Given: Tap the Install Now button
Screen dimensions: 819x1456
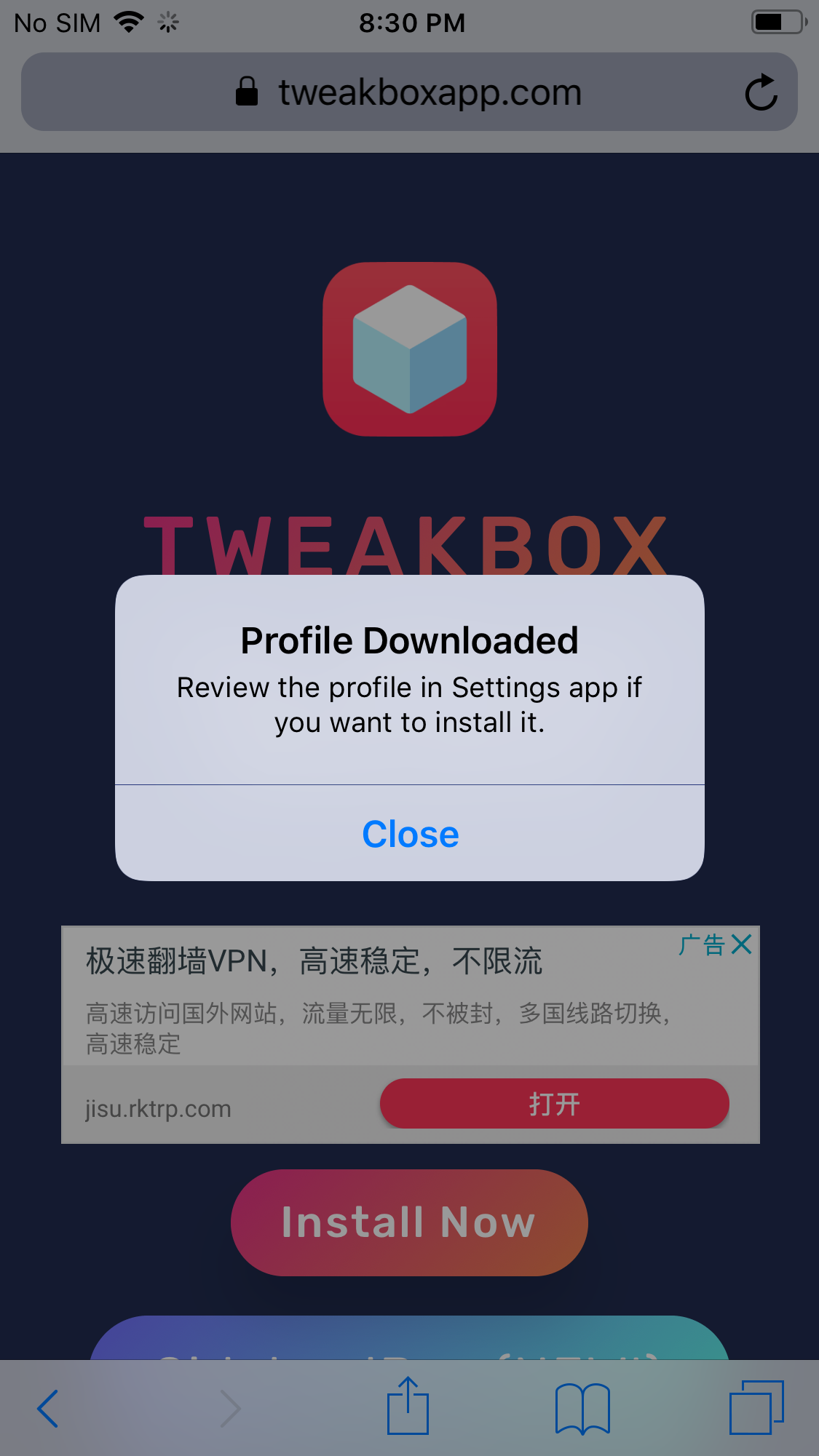Looking at the screenshot, I should point(409,1222).
